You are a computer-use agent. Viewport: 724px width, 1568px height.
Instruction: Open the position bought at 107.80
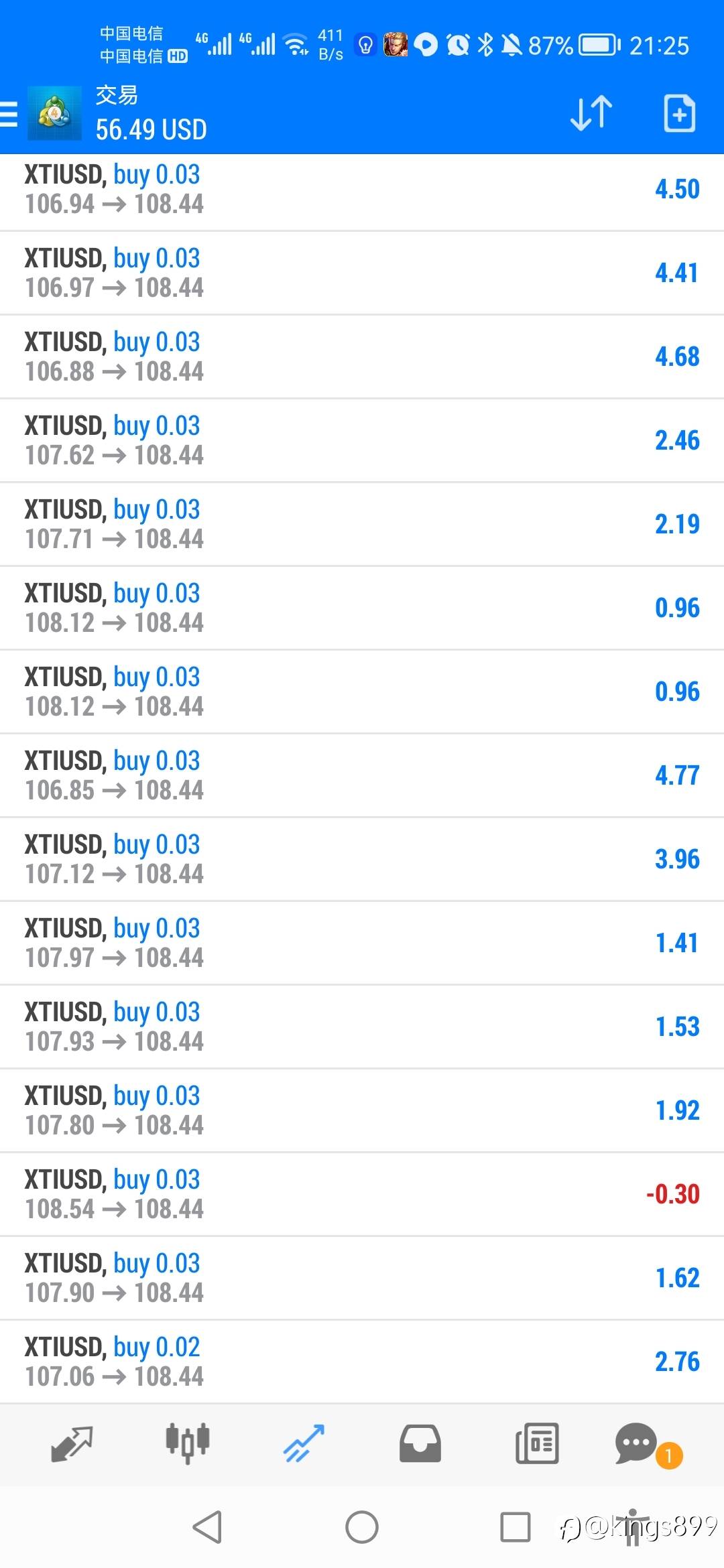click(x=362, y=1111)
